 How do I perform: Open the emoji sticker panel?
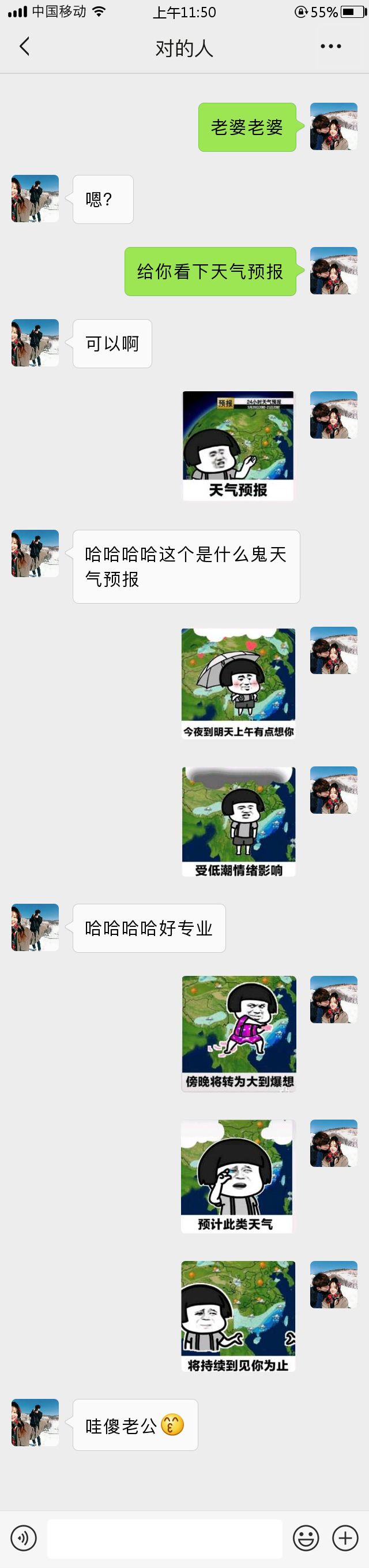tap(306, 1537)
